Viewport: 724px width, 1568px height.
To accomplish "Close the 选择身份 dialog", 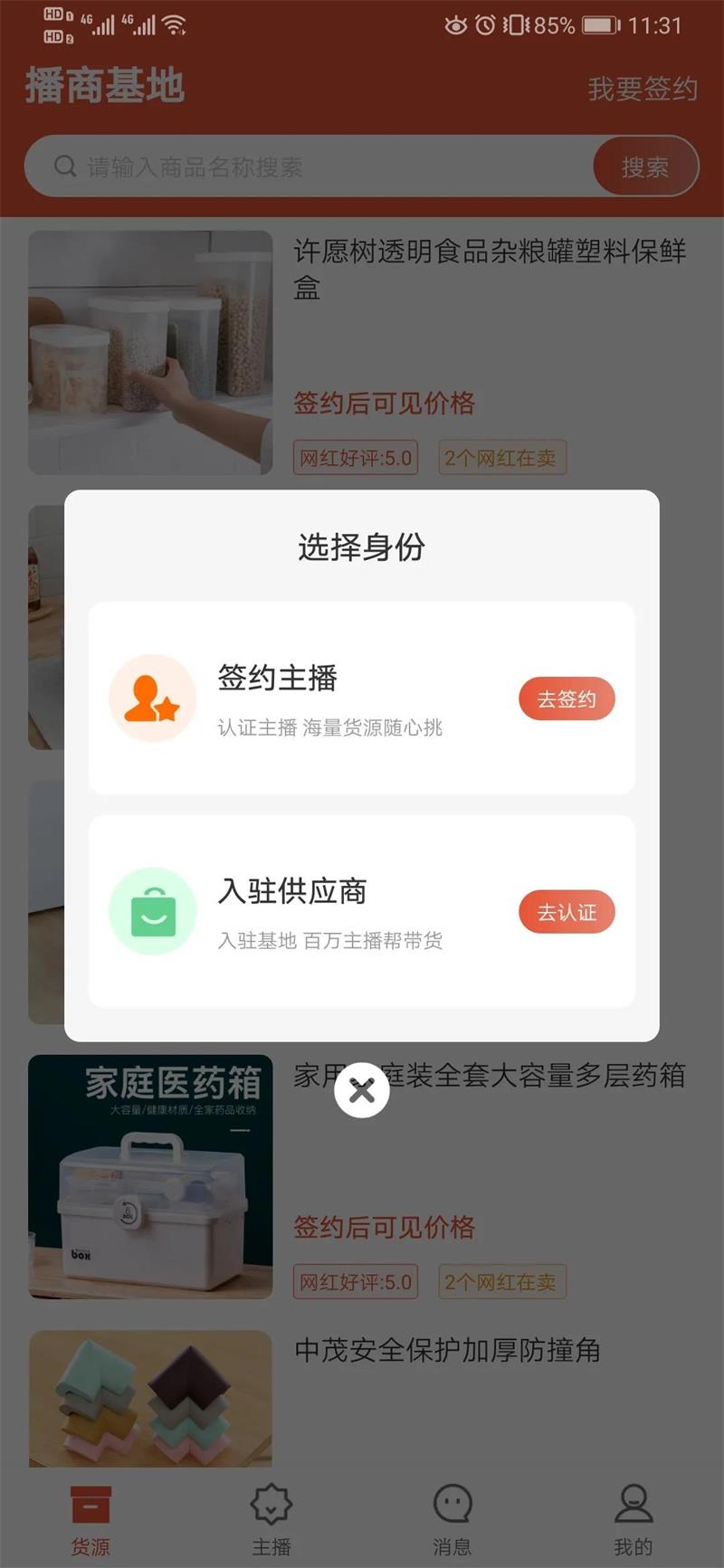I will pos(362,1090).
